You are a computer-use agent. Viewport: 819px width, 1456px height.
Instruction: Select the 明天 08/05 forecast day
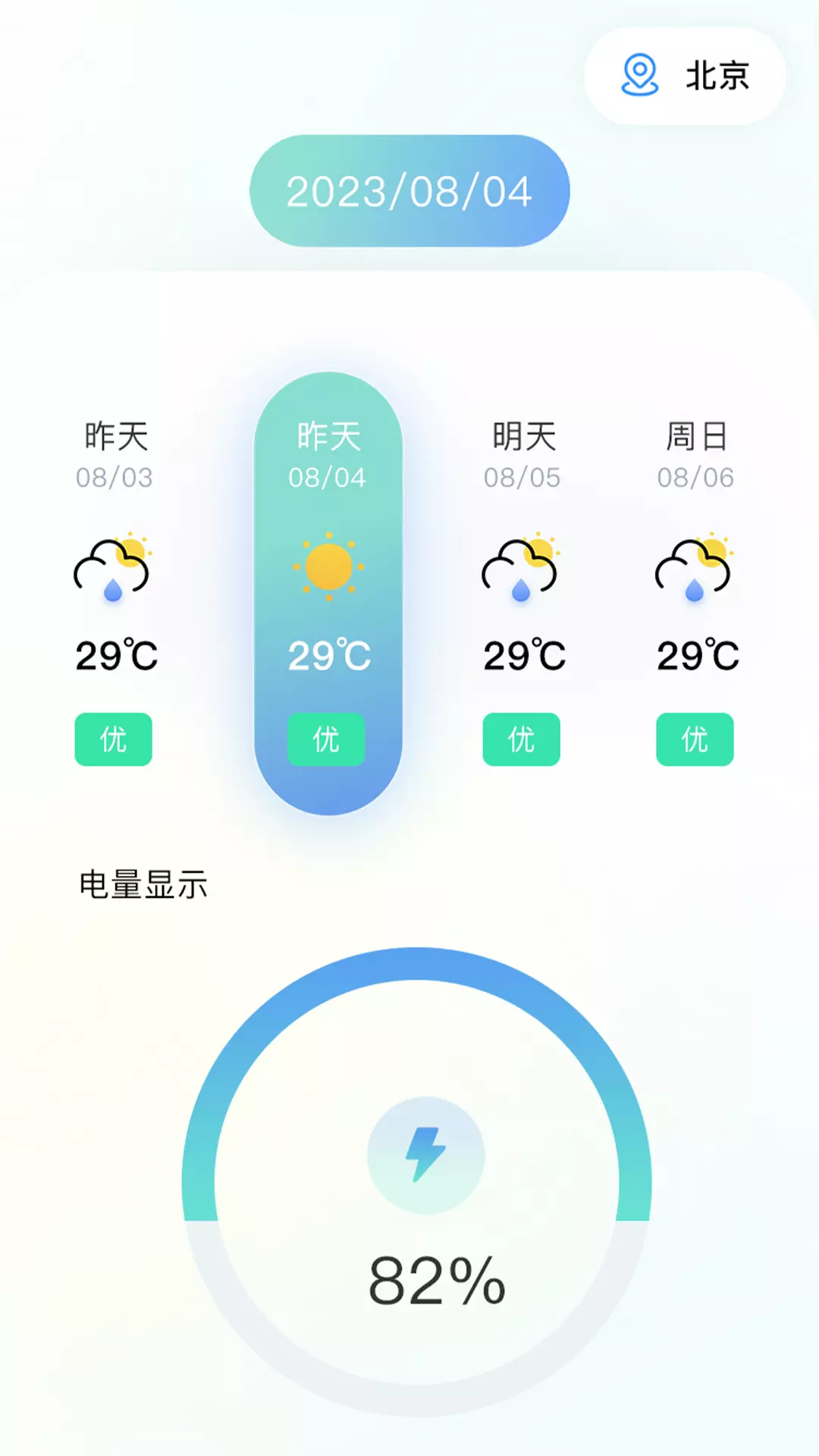(522, 593)
